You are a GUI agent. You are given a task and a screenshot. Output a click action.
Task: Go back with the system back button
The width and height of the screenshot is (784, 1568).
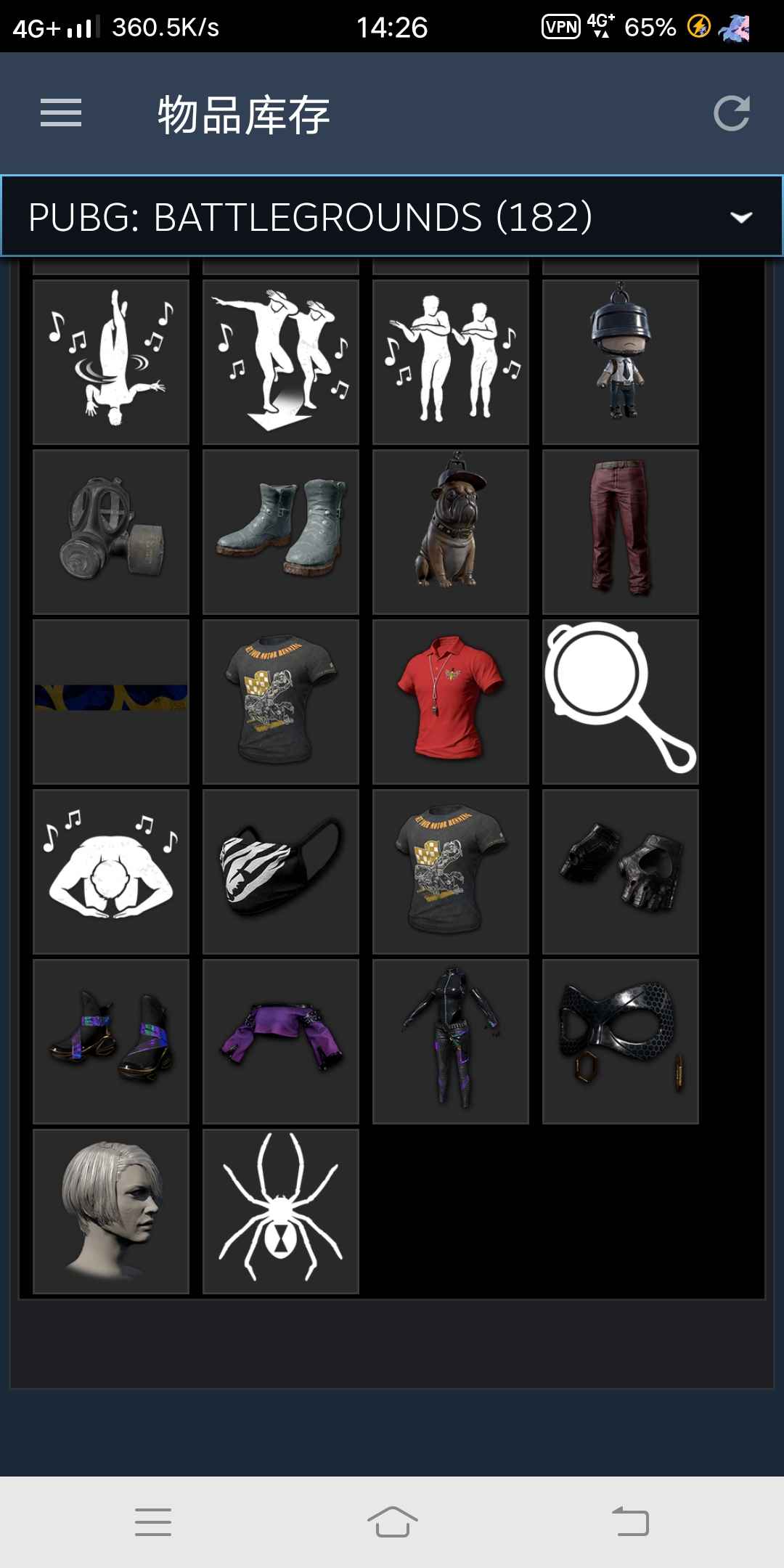pyautogui.click(x=630, y=1521)
